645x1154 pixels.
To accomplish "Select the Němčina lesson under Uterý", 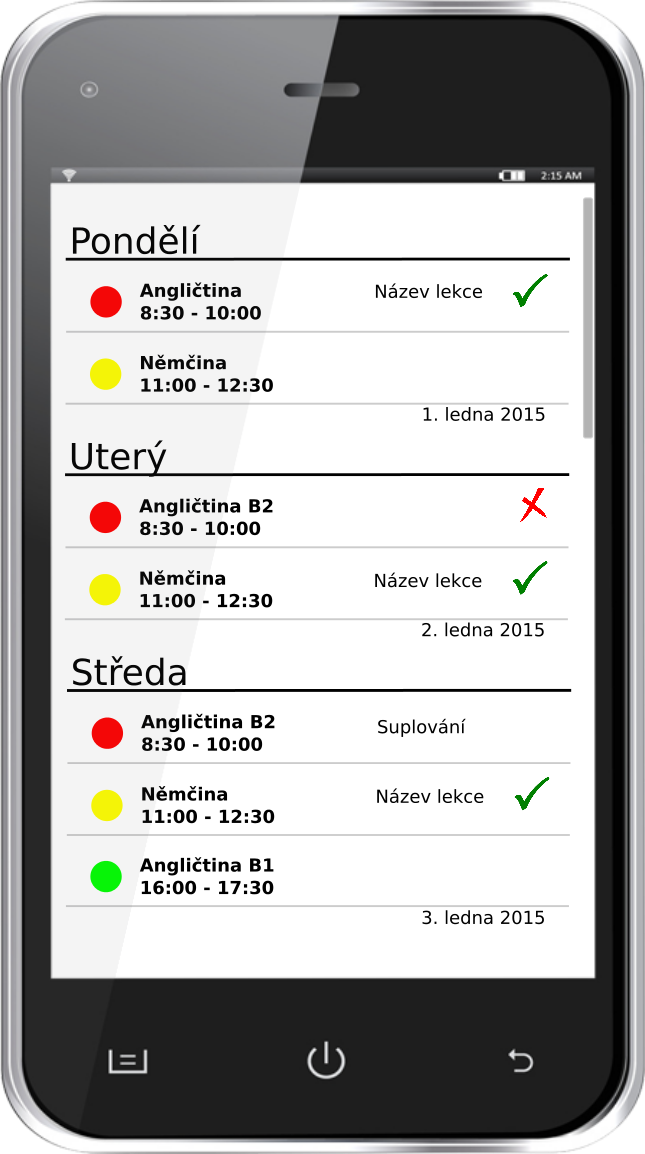I will pyautogui.click(x=317, y=584).
